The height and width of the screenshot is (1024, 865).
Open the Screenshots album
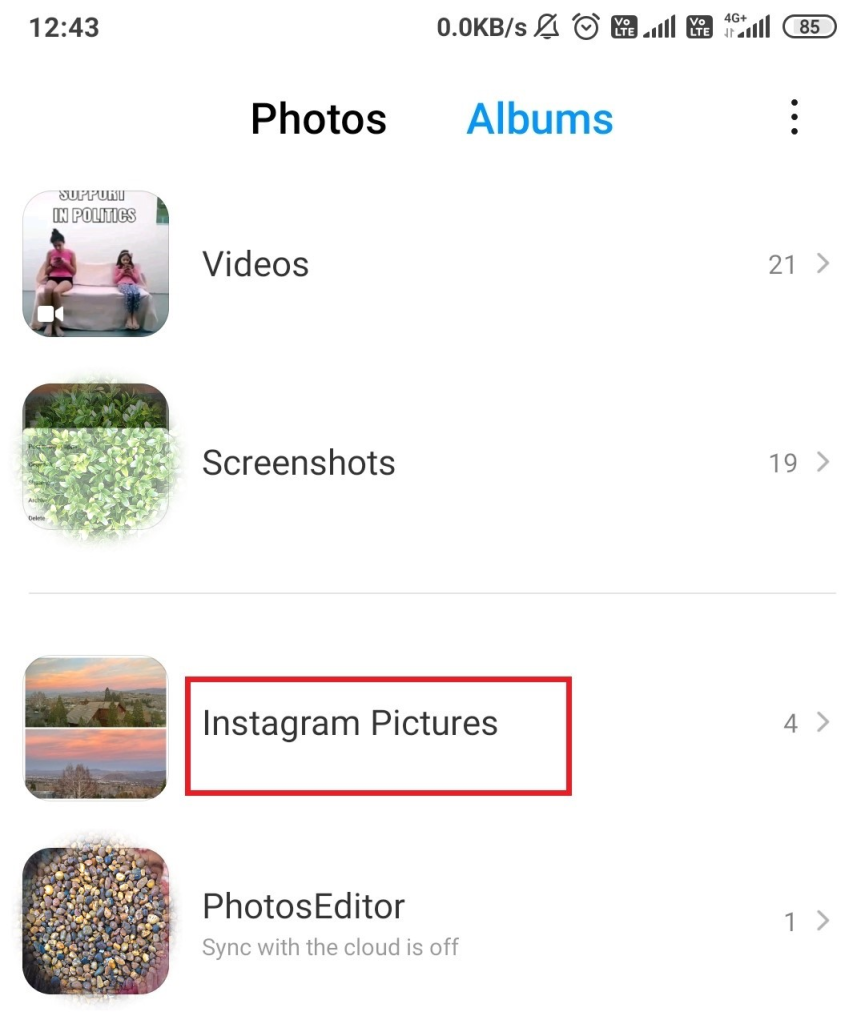coord(298,463)
